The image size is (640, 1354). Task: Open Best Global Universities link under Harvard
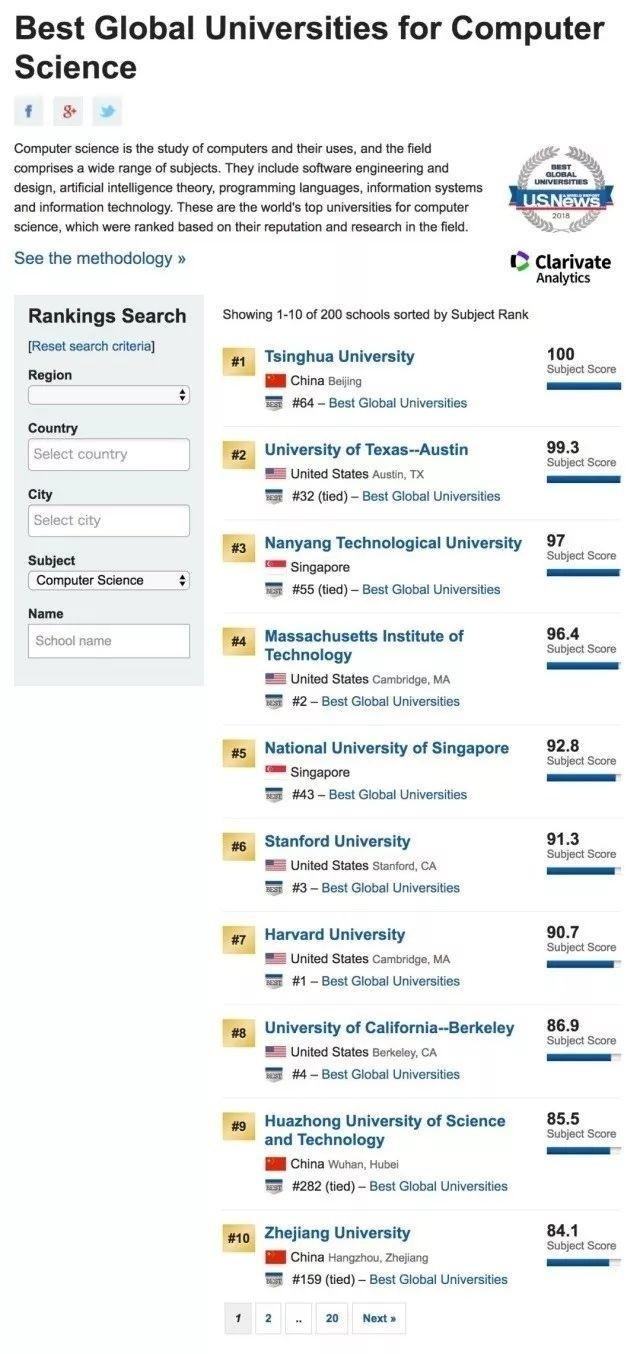pyautogui.click(x=391, y=981)
